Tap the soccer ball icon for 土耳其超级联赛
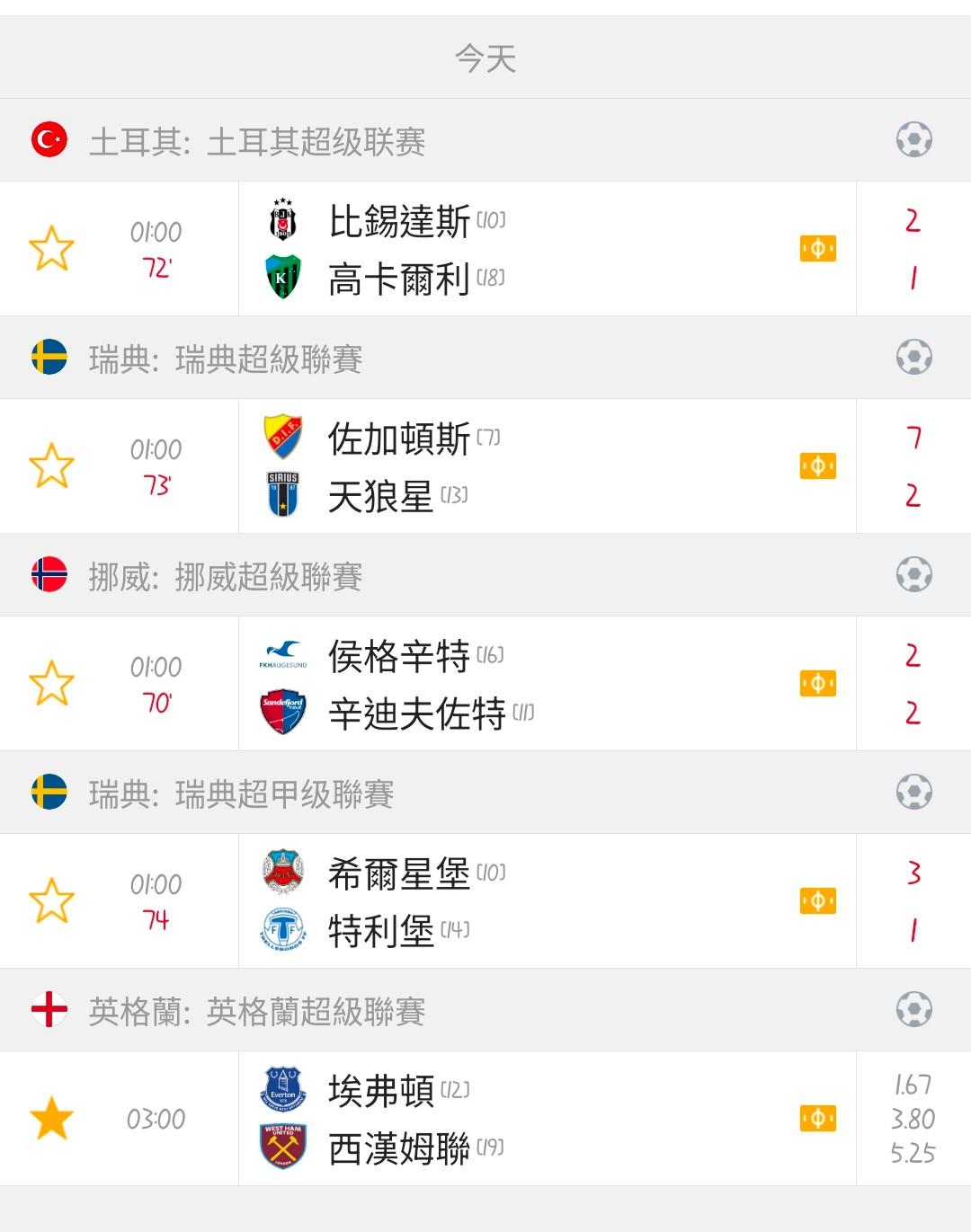This screenshot has width=971, height=1232. point(913,140)
